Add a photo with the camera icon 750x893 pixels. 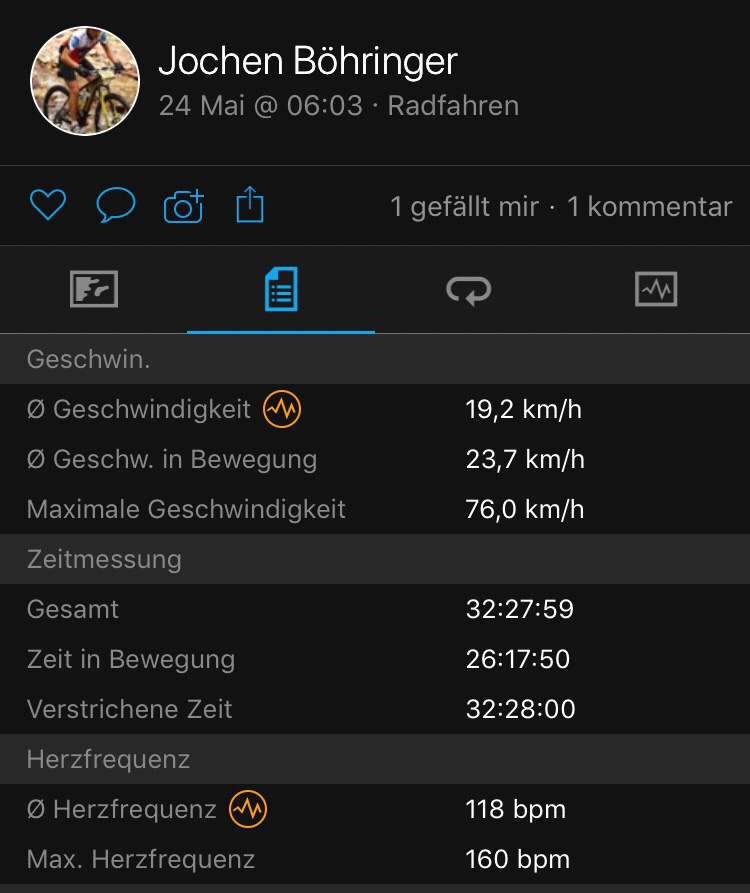point(184,206)
